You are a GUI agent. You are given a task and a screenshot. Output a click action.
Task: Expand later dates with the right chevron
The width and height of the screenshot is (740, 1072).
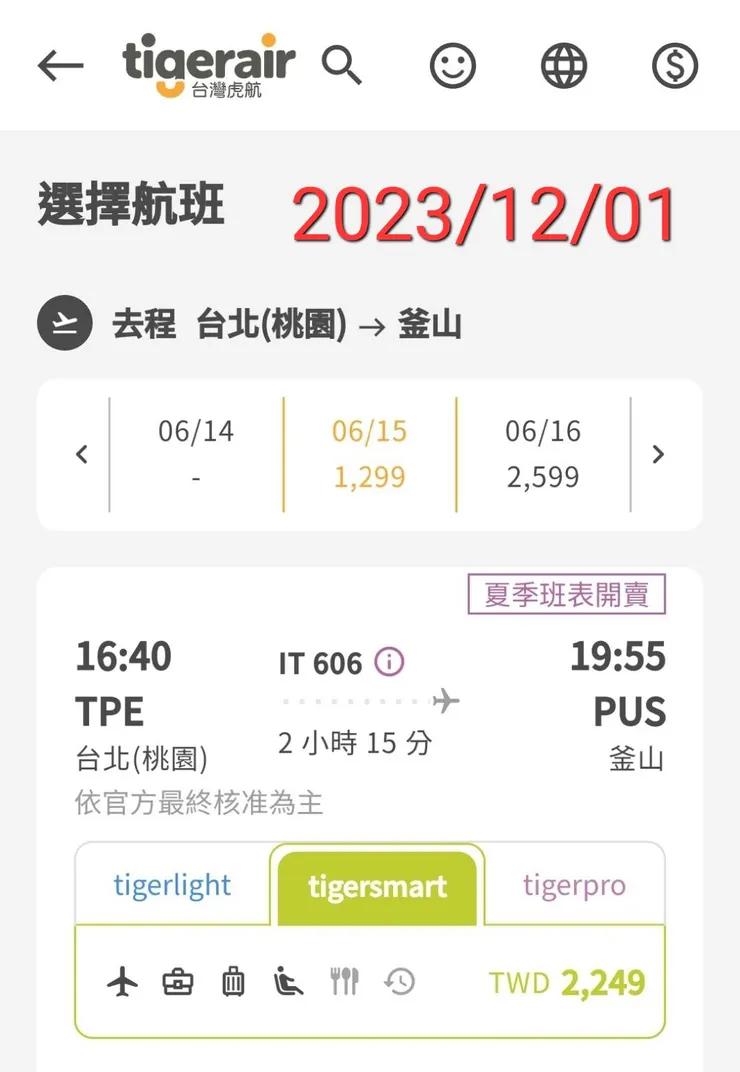point(658,454)
